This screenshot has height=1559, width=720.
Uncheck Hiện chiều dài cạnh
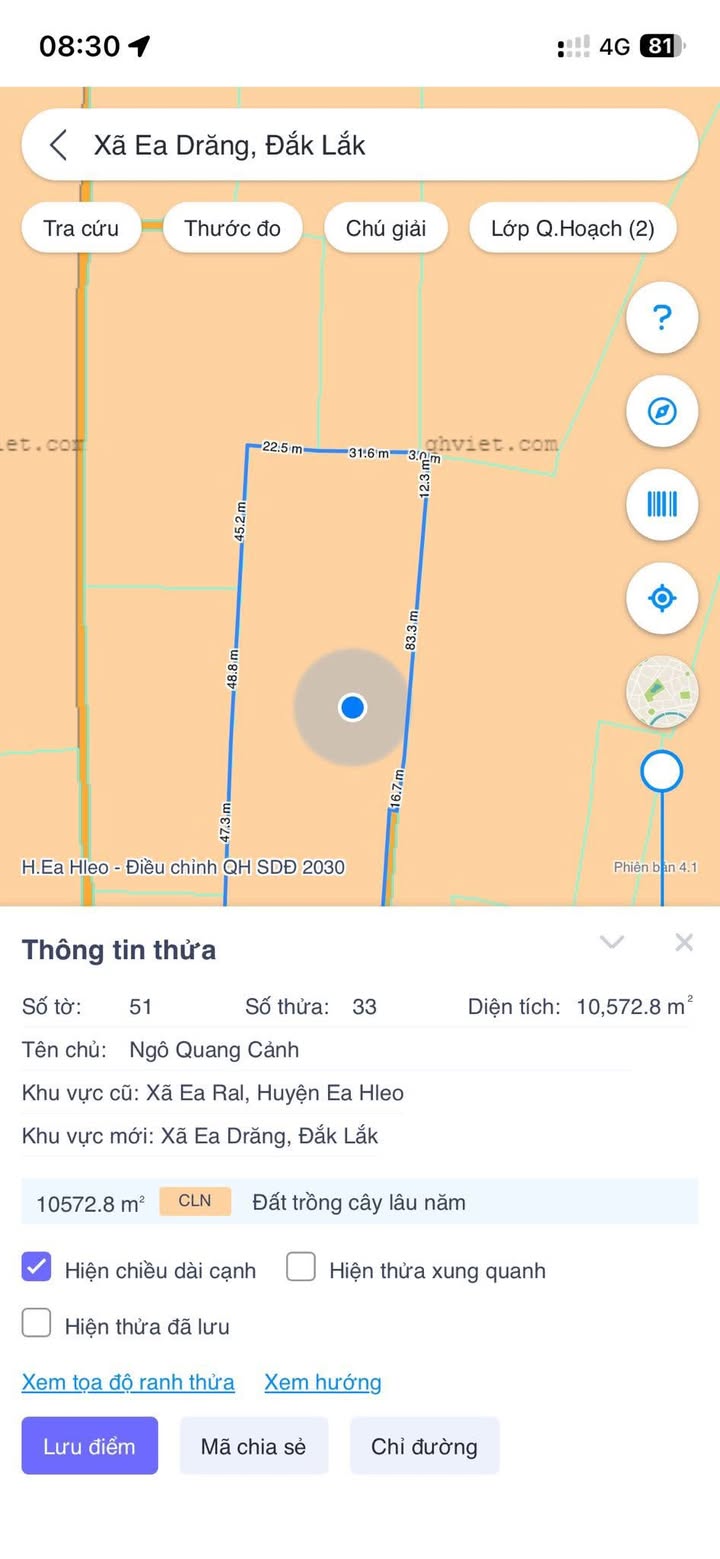click(37, 1268)
